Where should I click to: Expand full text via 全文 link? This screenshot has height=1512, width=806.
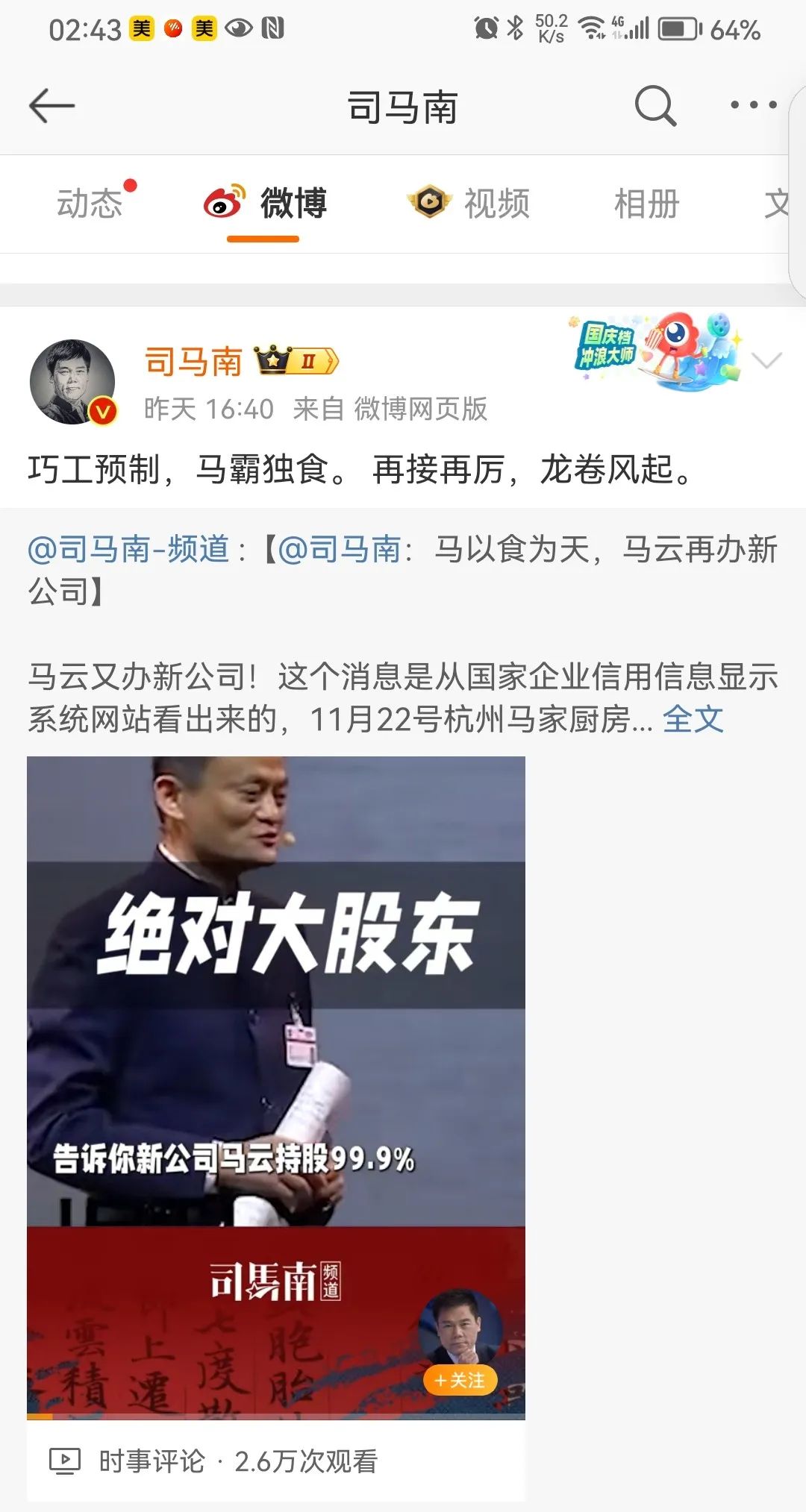click(693, 719)
